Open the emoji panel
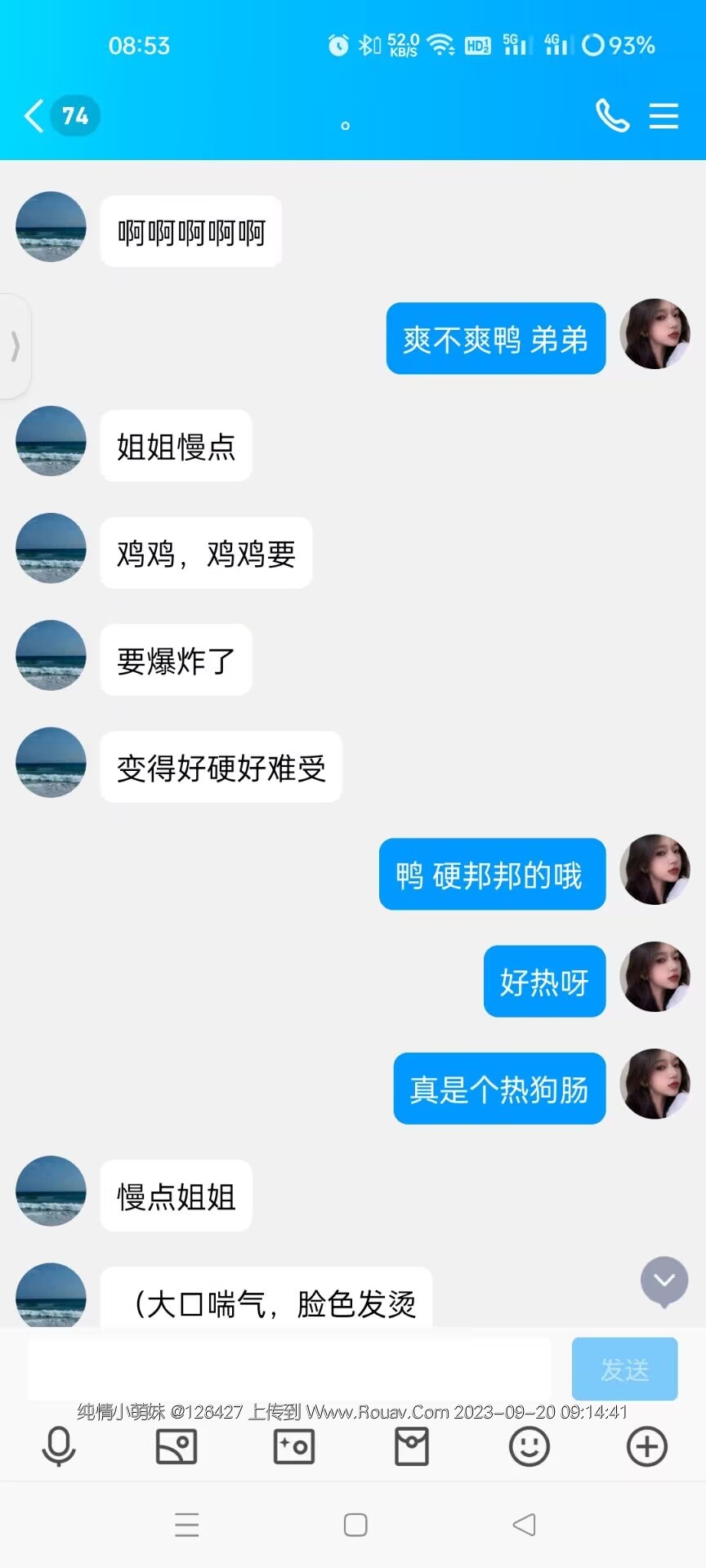Image resolution: width=706 pixels, height=1568 pixels. tap(529, 1447)
